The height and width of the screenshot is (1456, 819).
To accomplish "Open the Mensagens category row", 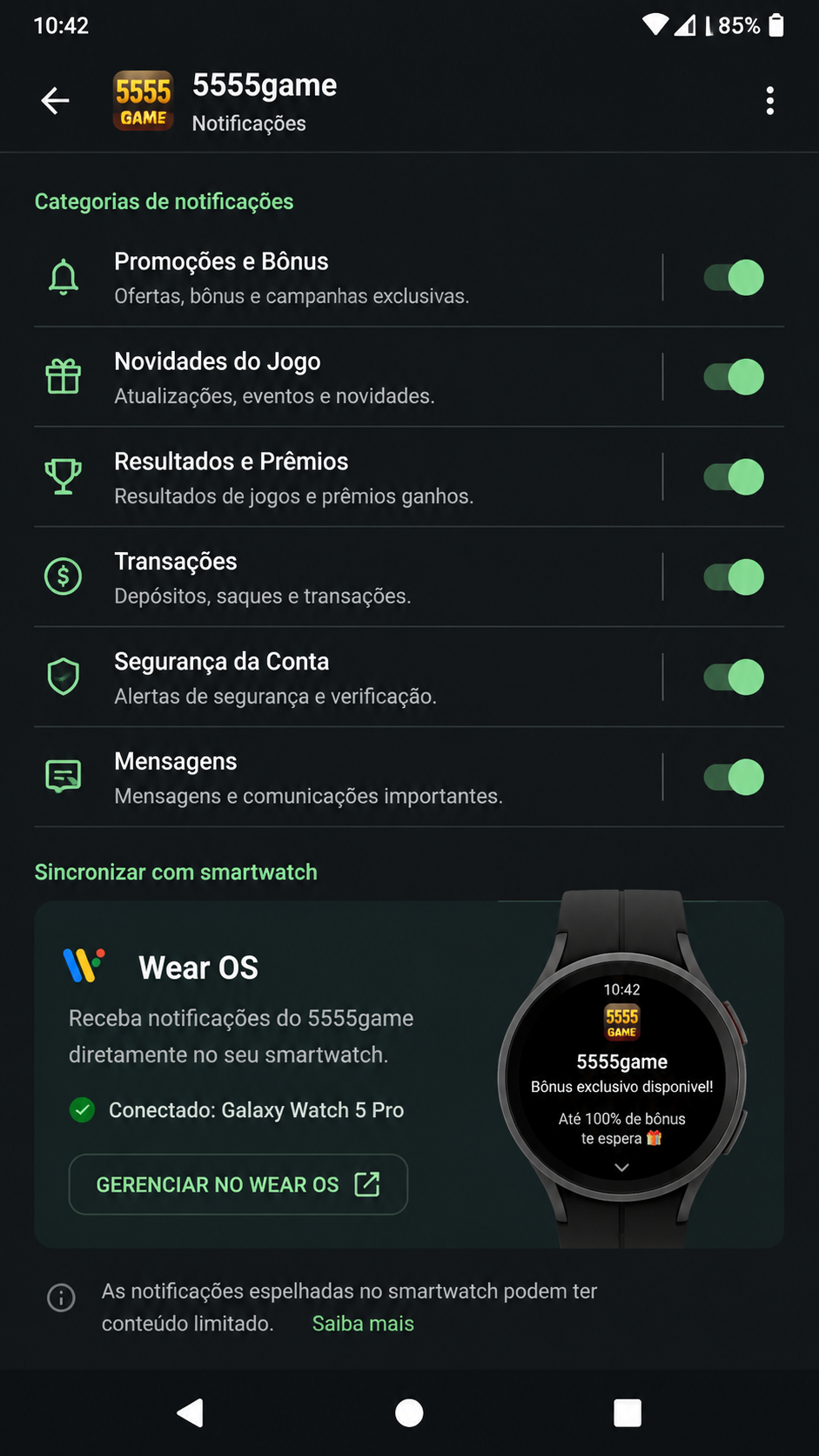I will click(x=348, y=778).
